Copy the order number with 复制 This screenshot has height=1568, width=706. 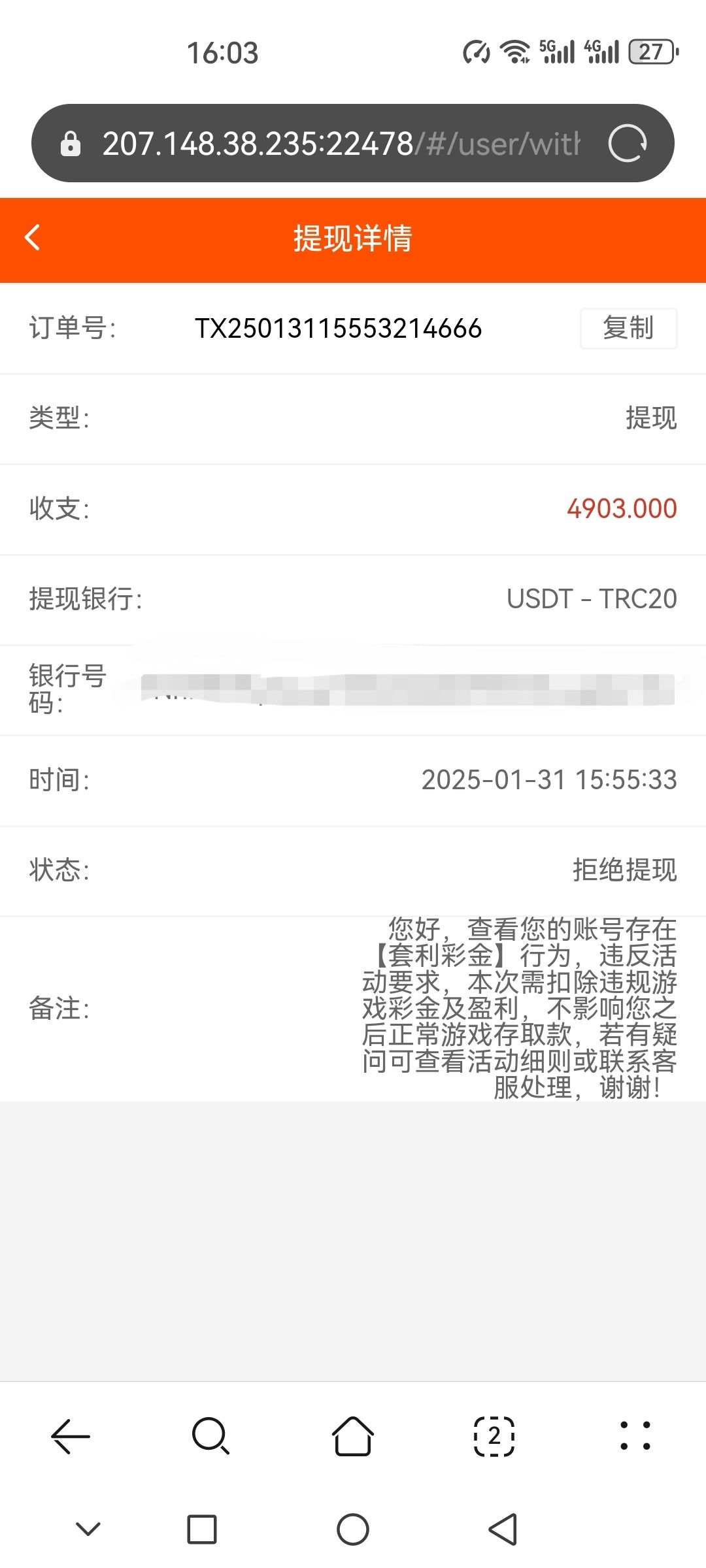click(628, 328)
